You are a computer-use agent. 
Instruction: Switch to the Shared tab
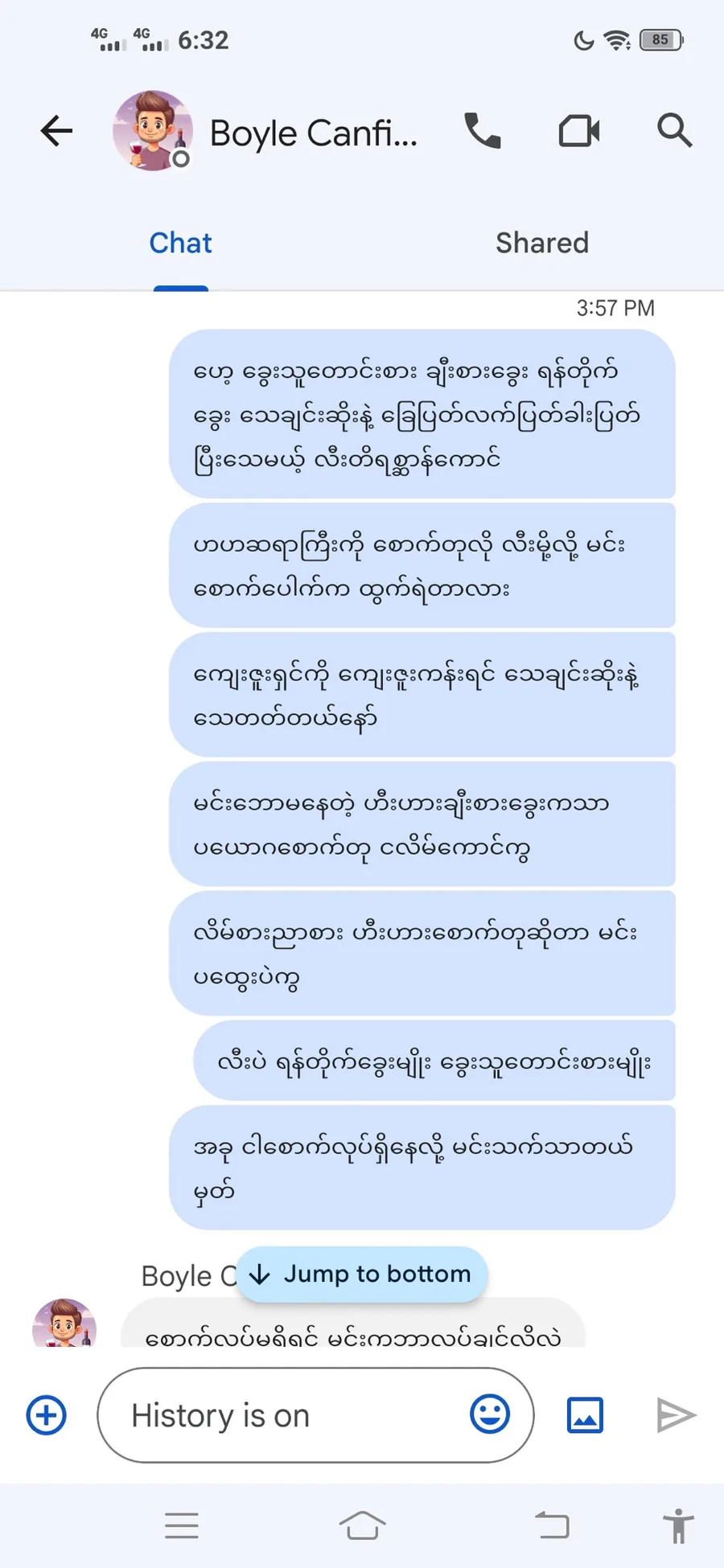pyautogui.click(x=542, y=243)
